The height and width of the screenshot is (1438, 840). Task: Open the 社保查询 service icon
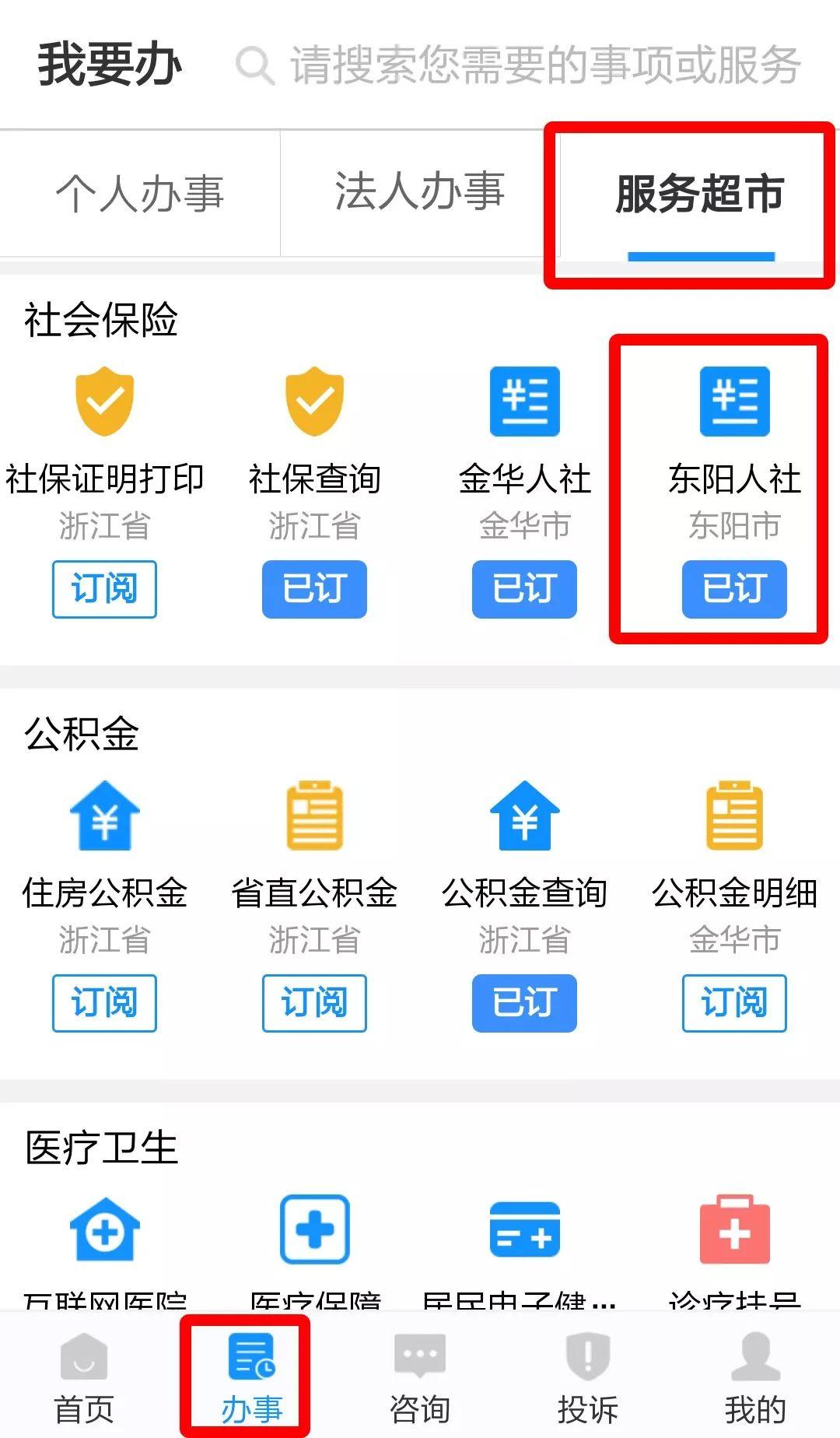pos(315,401)
